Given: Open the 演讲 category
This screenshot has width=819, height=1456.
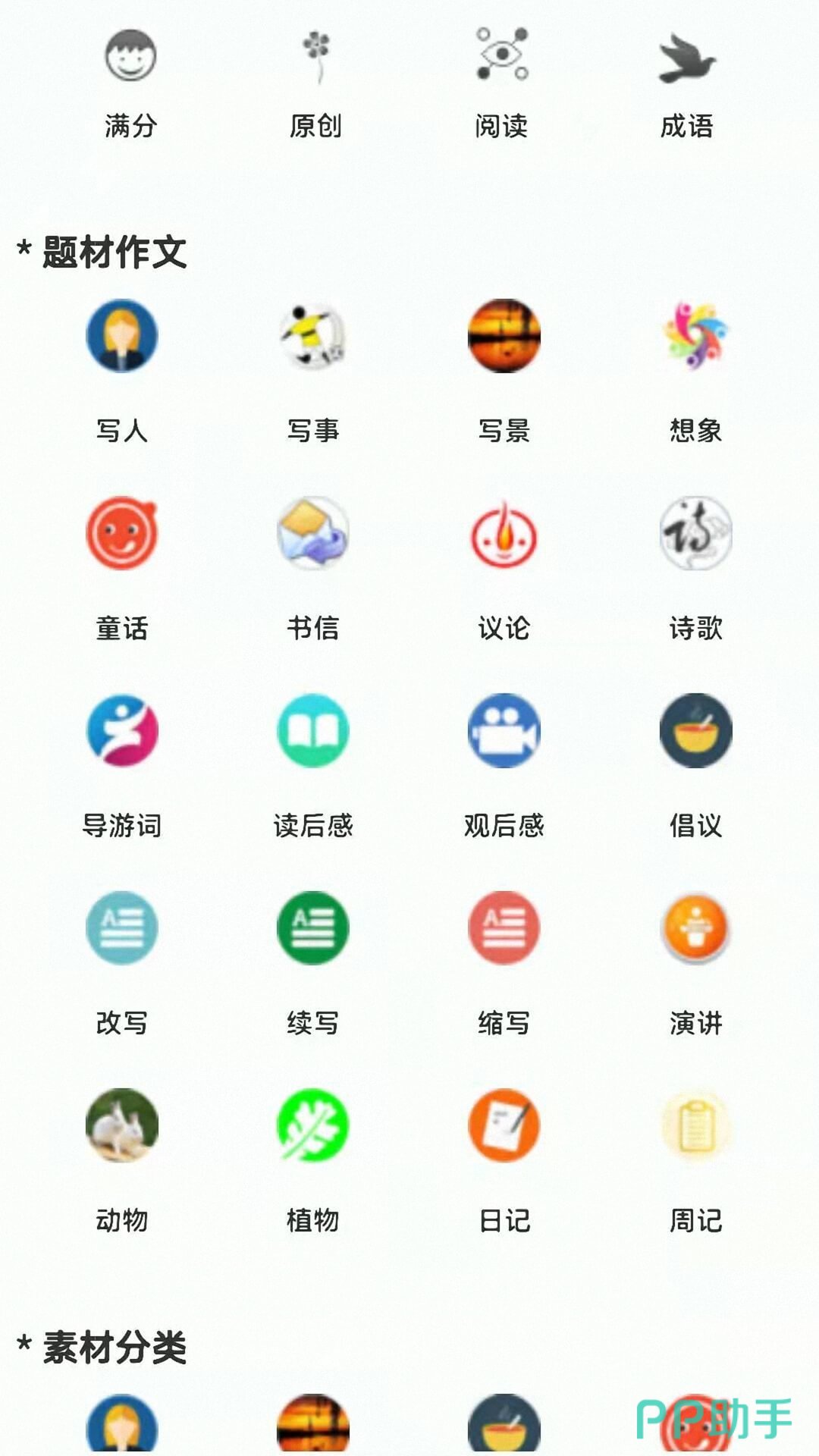Looking at the screenshot, I should pos(695,927).
